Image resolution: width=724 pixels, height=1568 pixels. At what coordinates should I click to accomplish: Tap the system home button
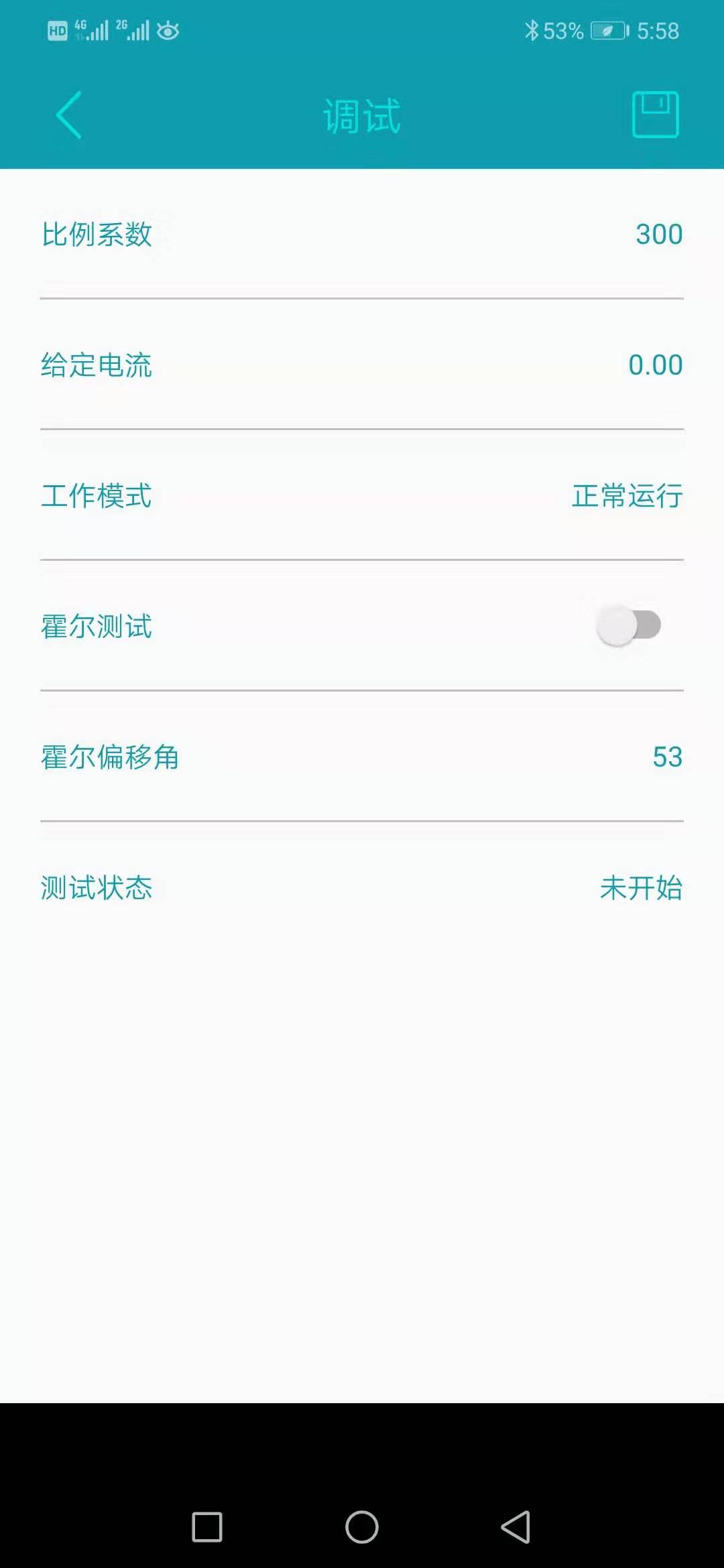click(362, 1527)
